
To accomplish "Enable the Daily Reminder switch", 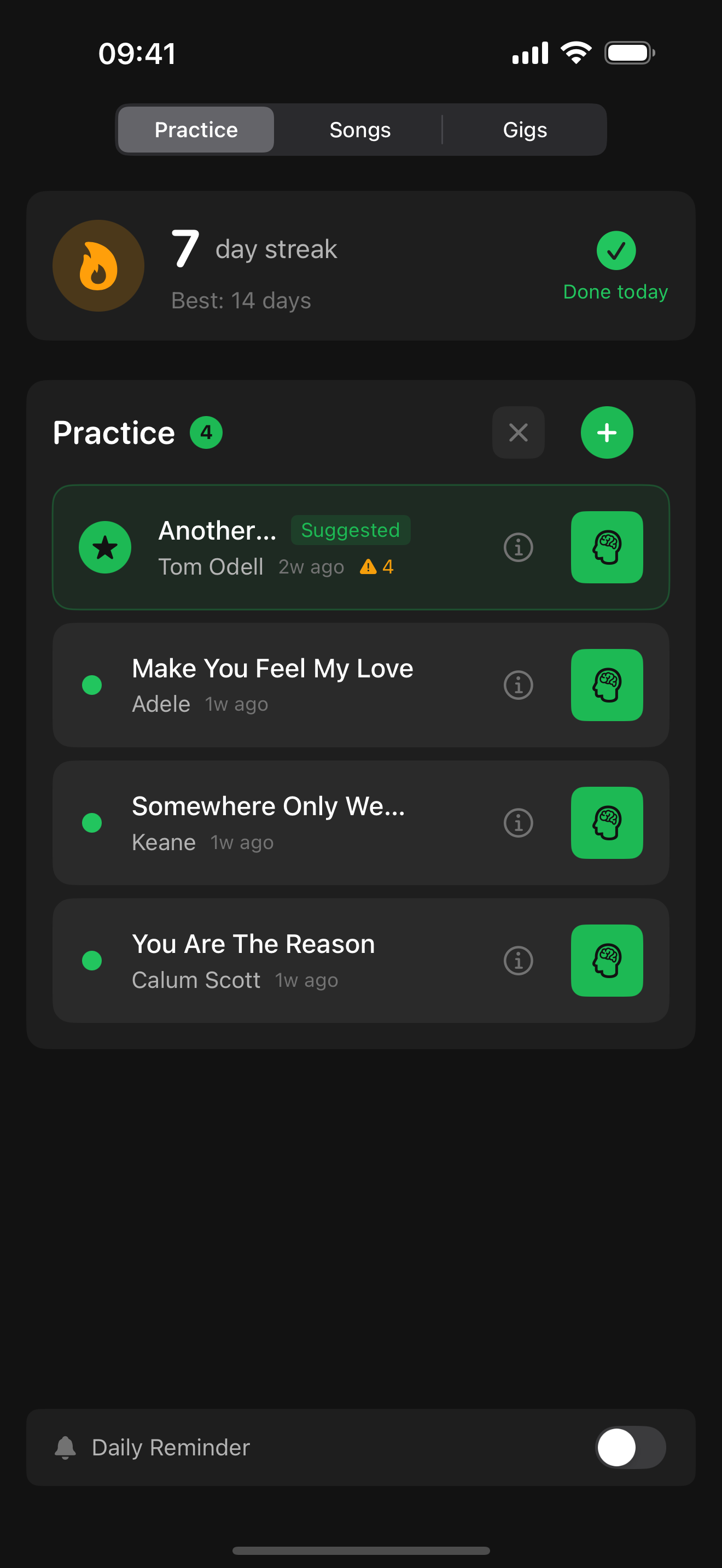I will (x=631, y=1448).
